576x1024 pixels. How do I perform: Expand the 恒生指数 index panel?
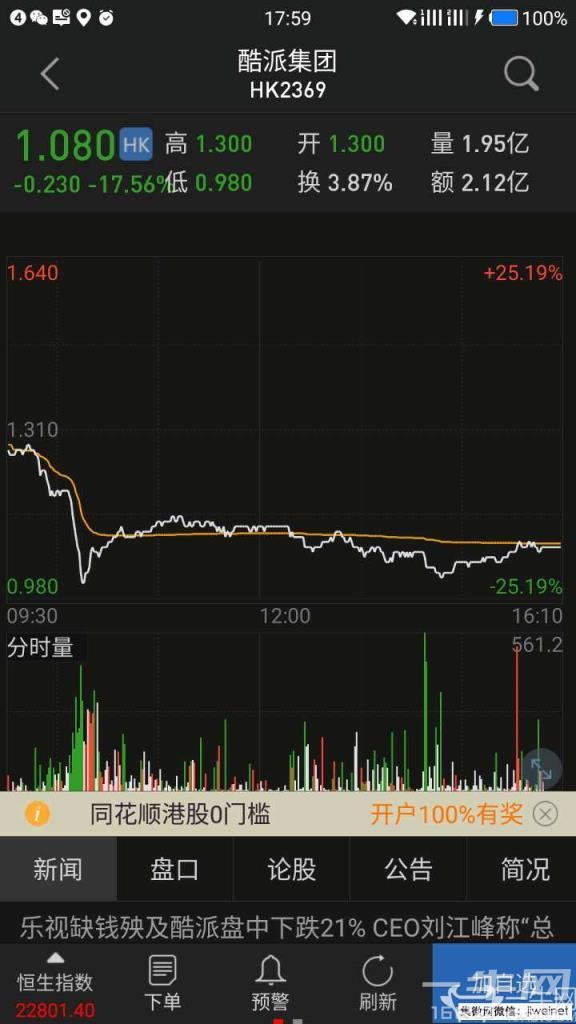[x=56, y=985]
